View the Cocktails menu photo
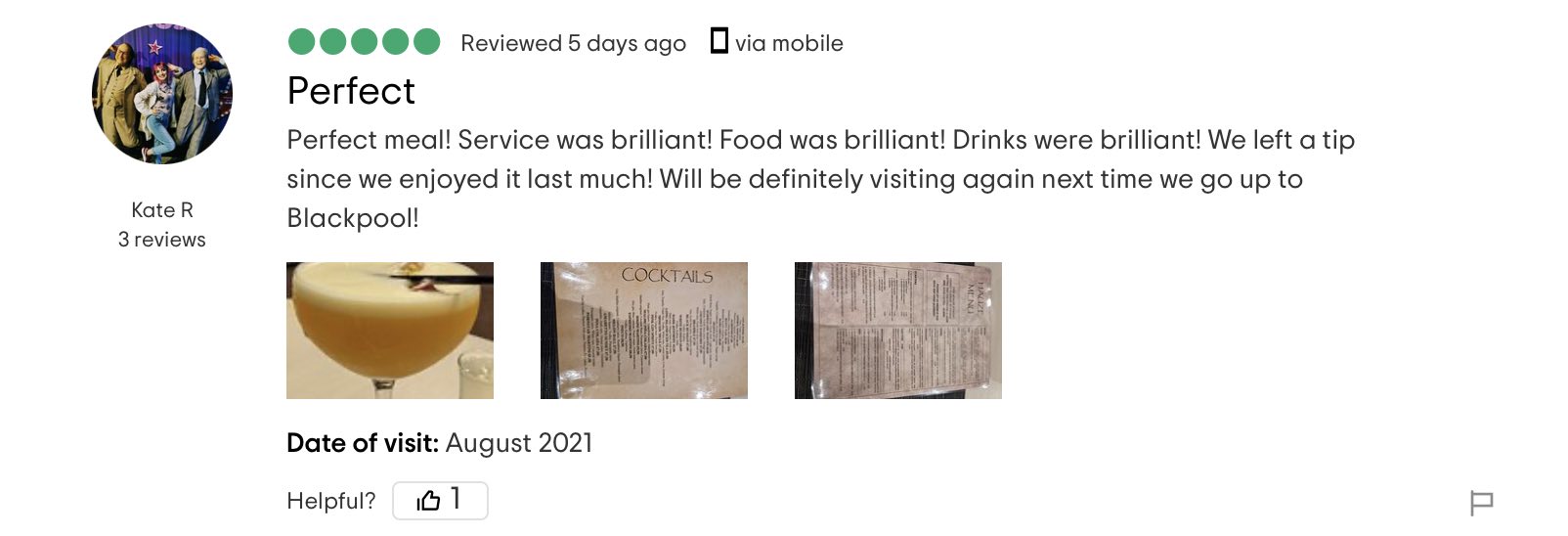Image resolution: width=1568 pixels, height=536 pixels. [643, 331]
